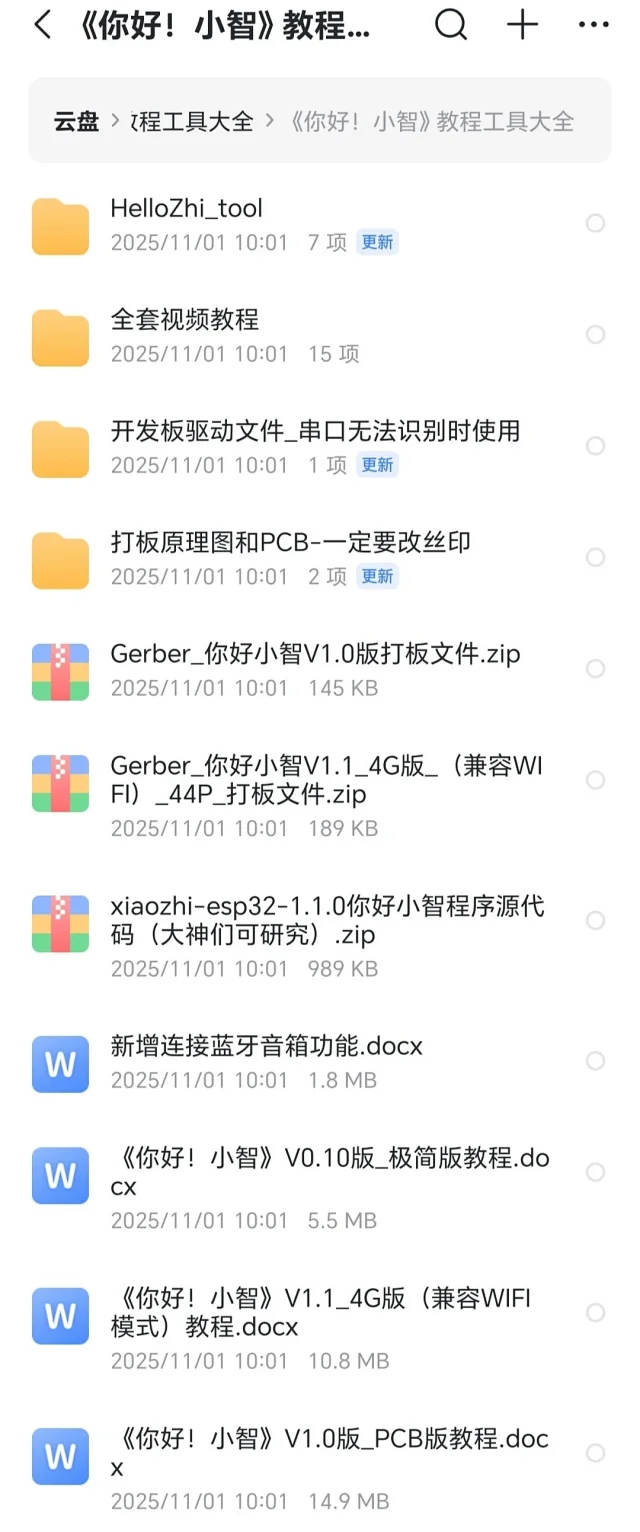Open Gerber_你好小智V1.0版打板文件.zip
This screenshot has width=640, height=1532.
tap(315, 655)
